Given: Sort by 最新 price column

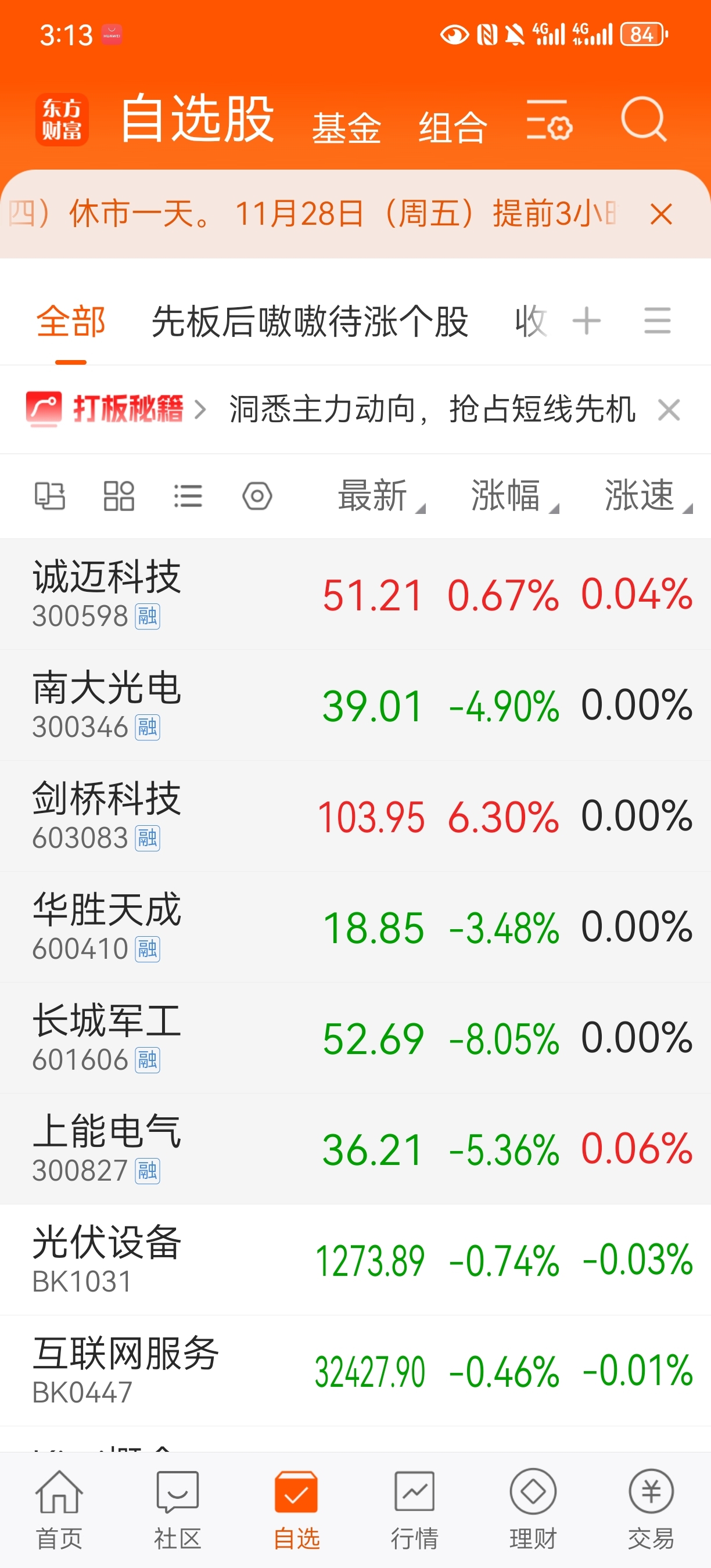Looking at the screenshot, I should click(380, 495).
